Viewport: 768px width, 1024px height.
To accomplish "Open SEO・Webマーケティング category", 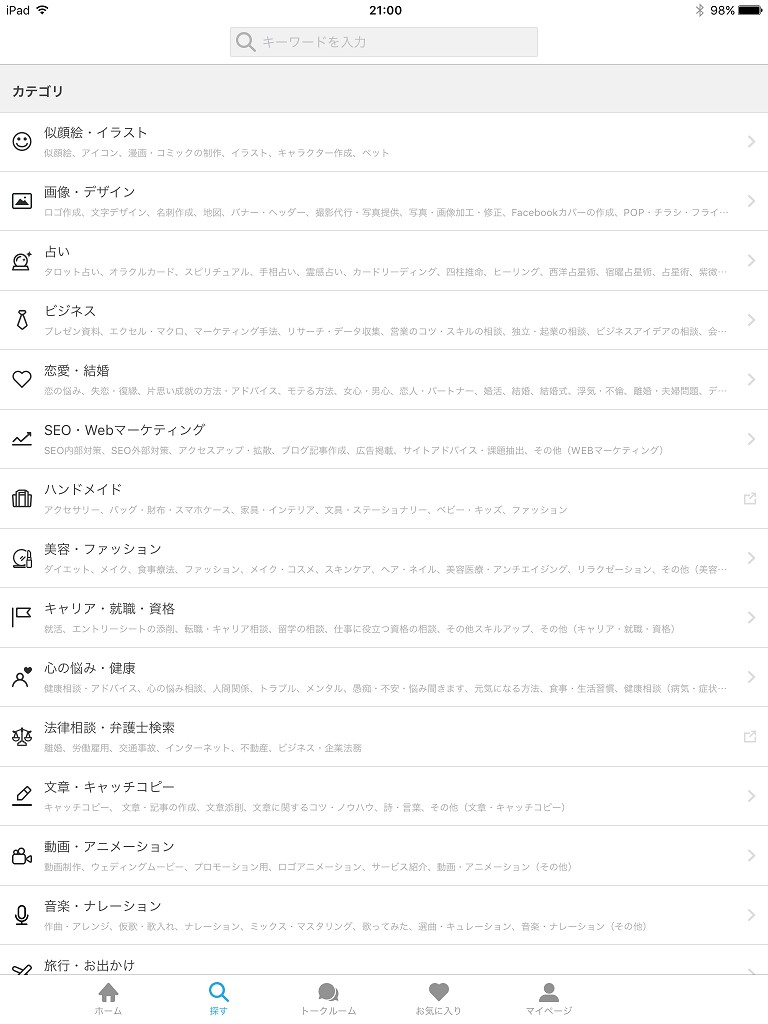I will coord(384,439).
